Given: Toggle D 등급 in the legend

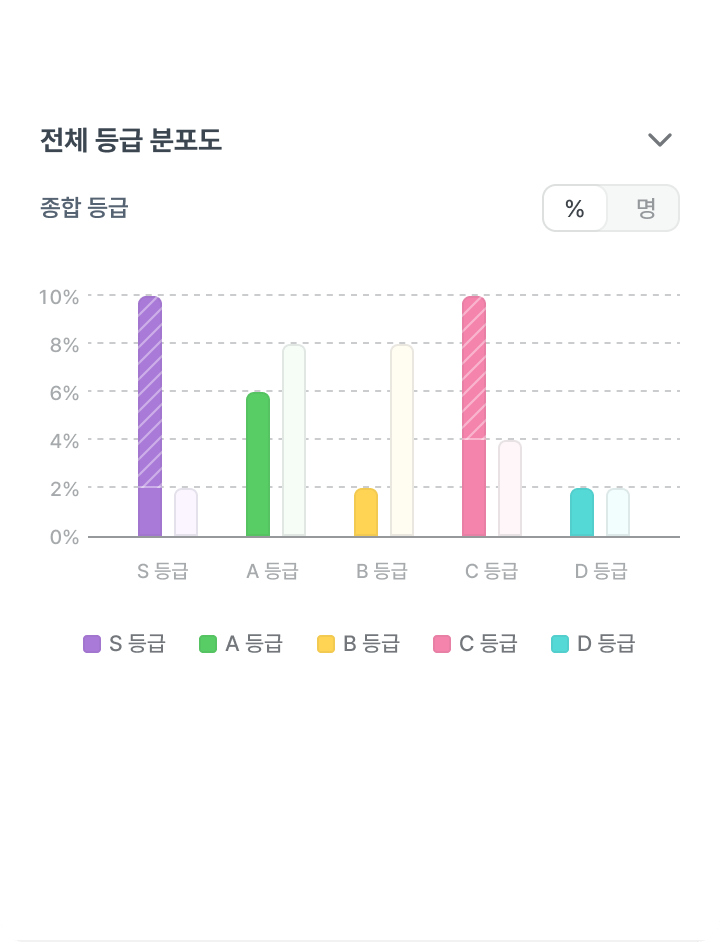Looking at the screenshot, I should coord(593,644).
